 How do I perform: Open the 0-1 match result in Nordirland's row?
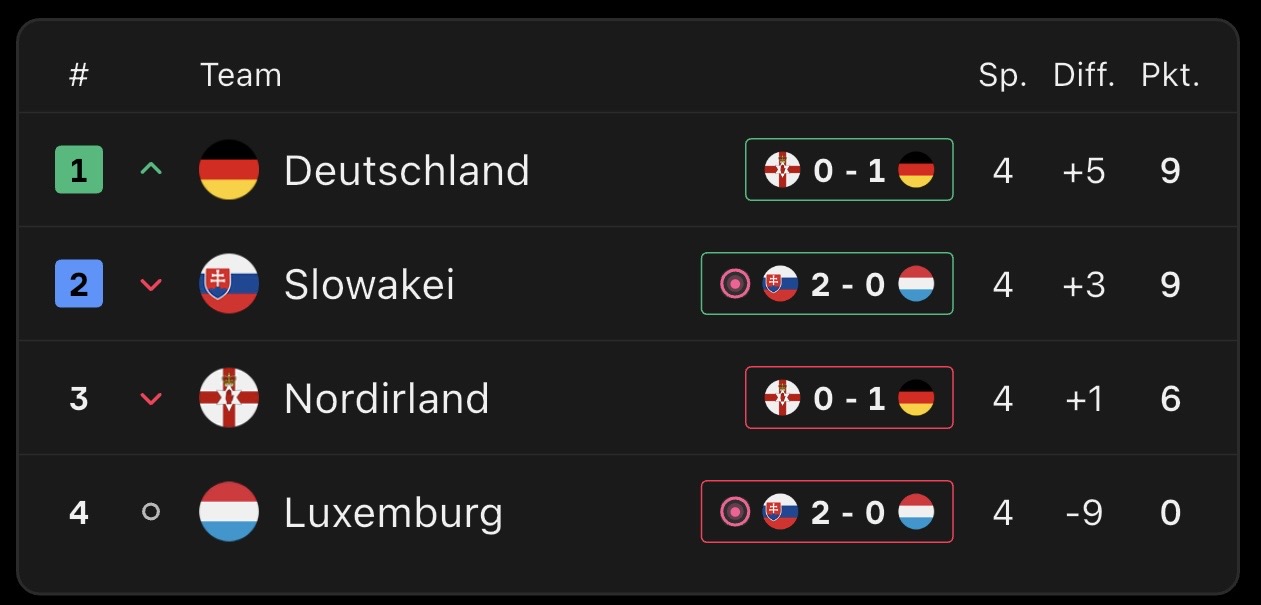coord(849,399)
